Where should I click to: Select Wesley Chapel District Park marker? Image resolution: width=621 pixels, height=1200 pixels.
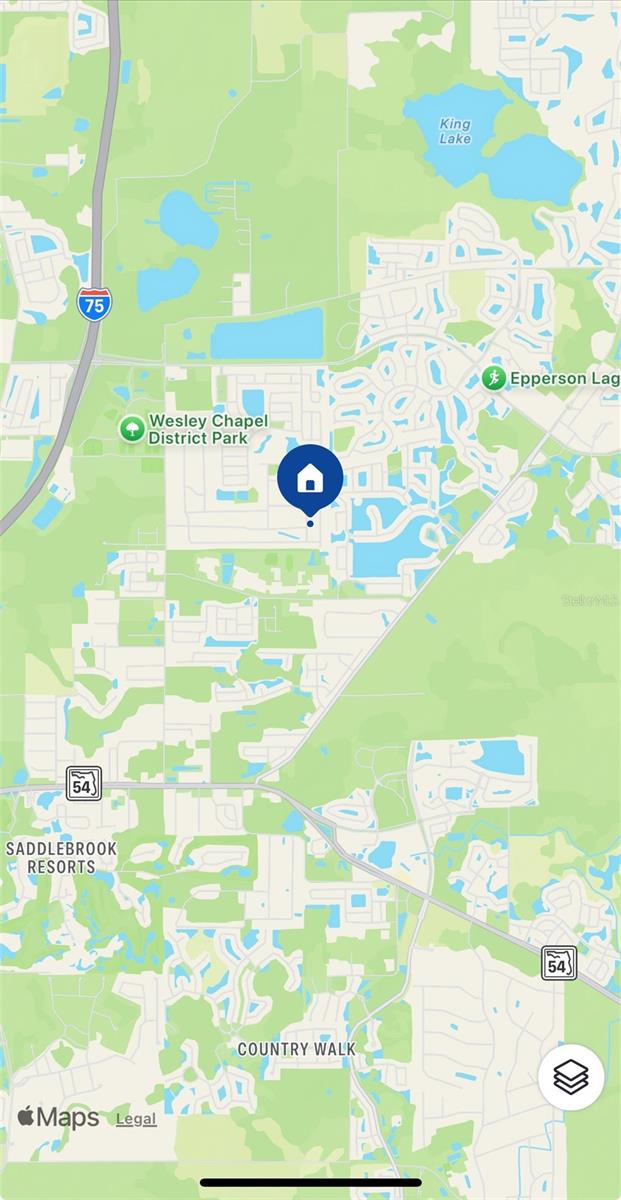point(131,429)
